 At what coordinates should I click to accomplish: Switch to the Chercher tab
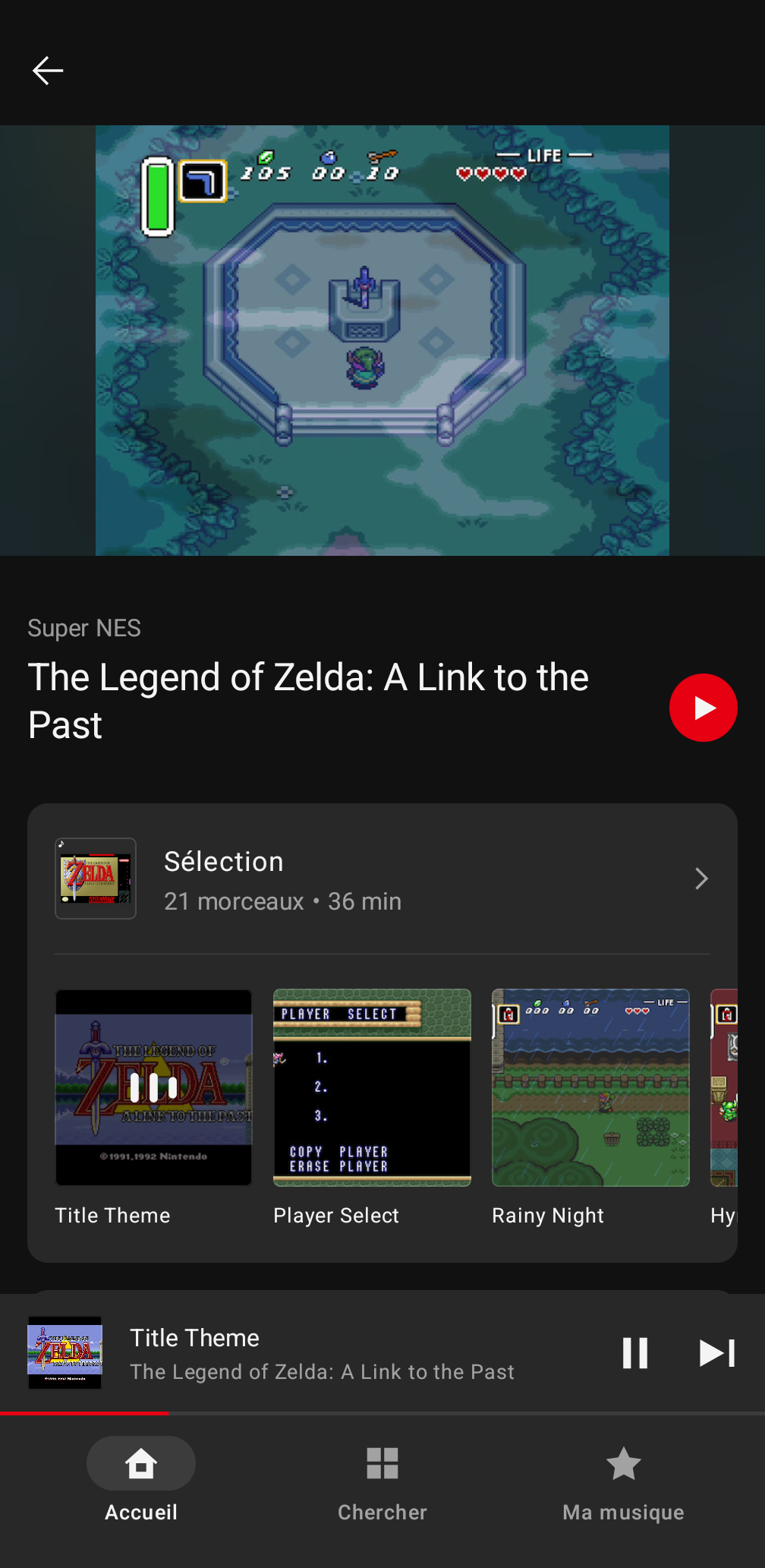(x=382, y=1480)
